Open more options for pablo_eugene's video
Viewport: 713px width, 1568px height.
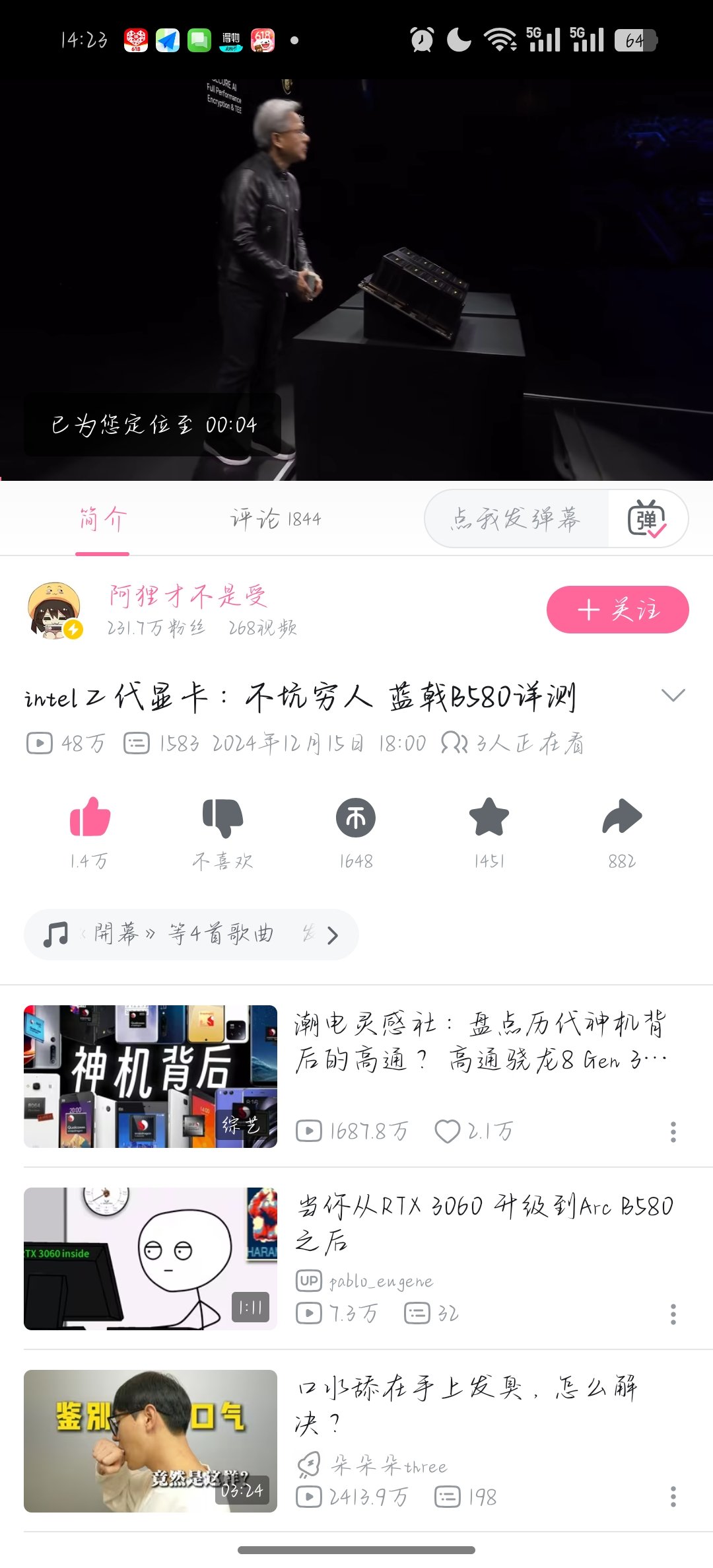[673, 1314]
